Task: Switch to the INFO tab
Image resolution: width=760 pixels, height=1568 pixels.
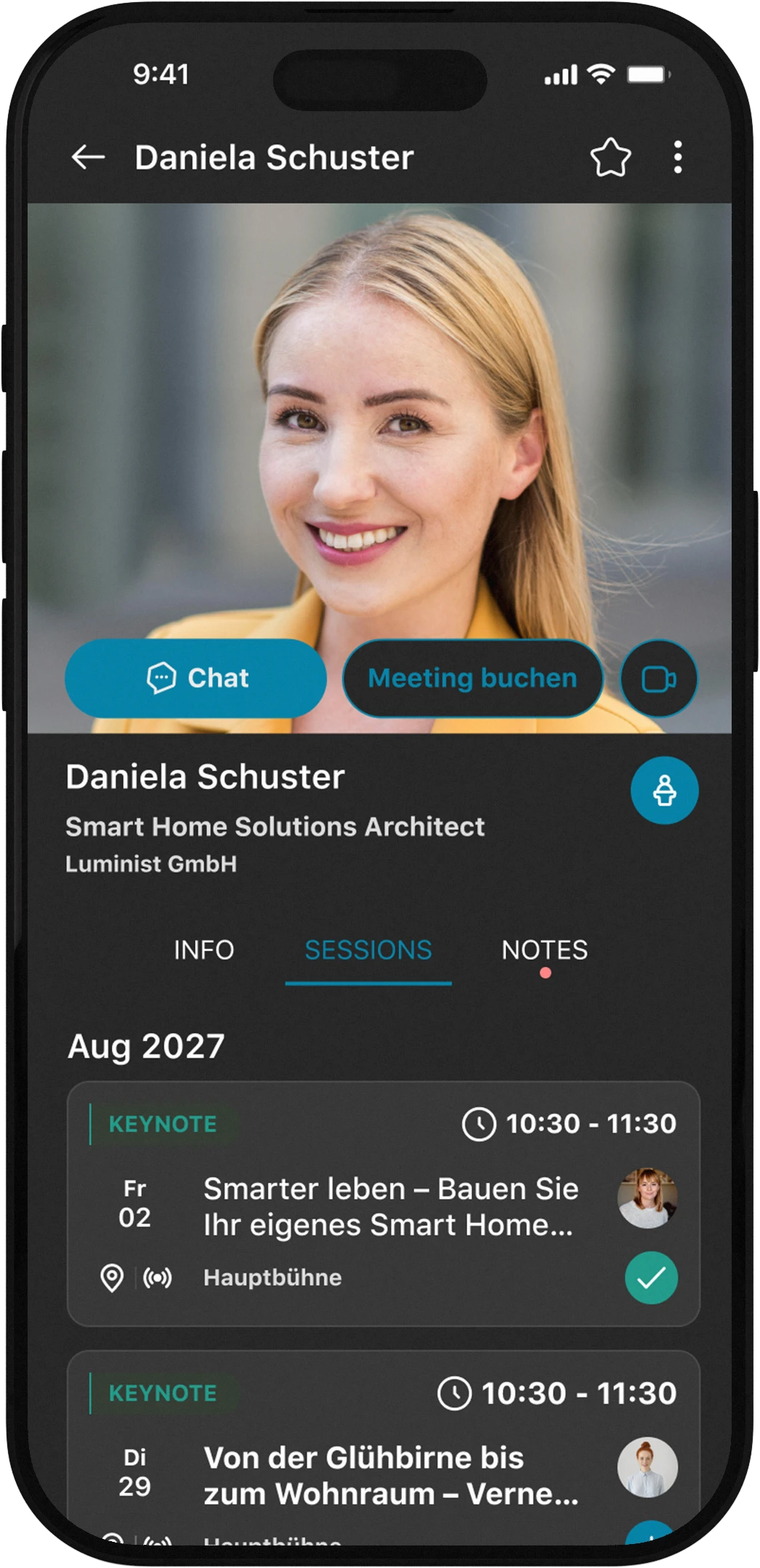Action: [x=203, y=950]
